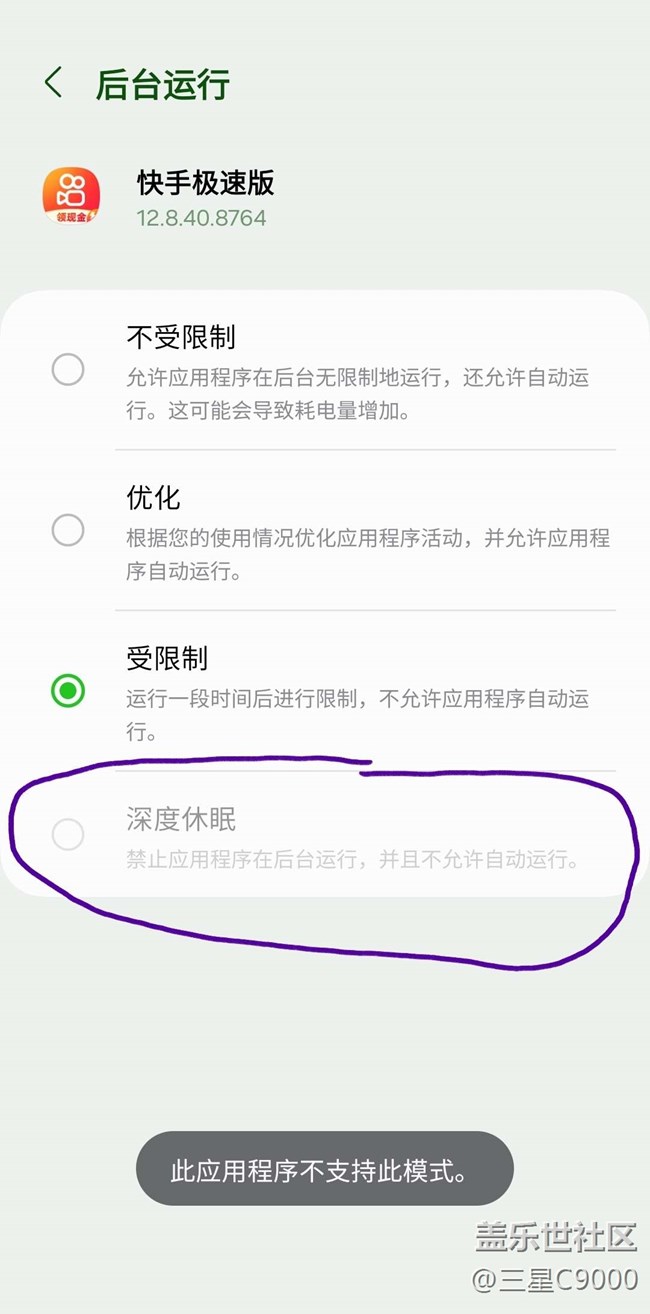
Task: Select the 不受限制 option
Action: 325,370
